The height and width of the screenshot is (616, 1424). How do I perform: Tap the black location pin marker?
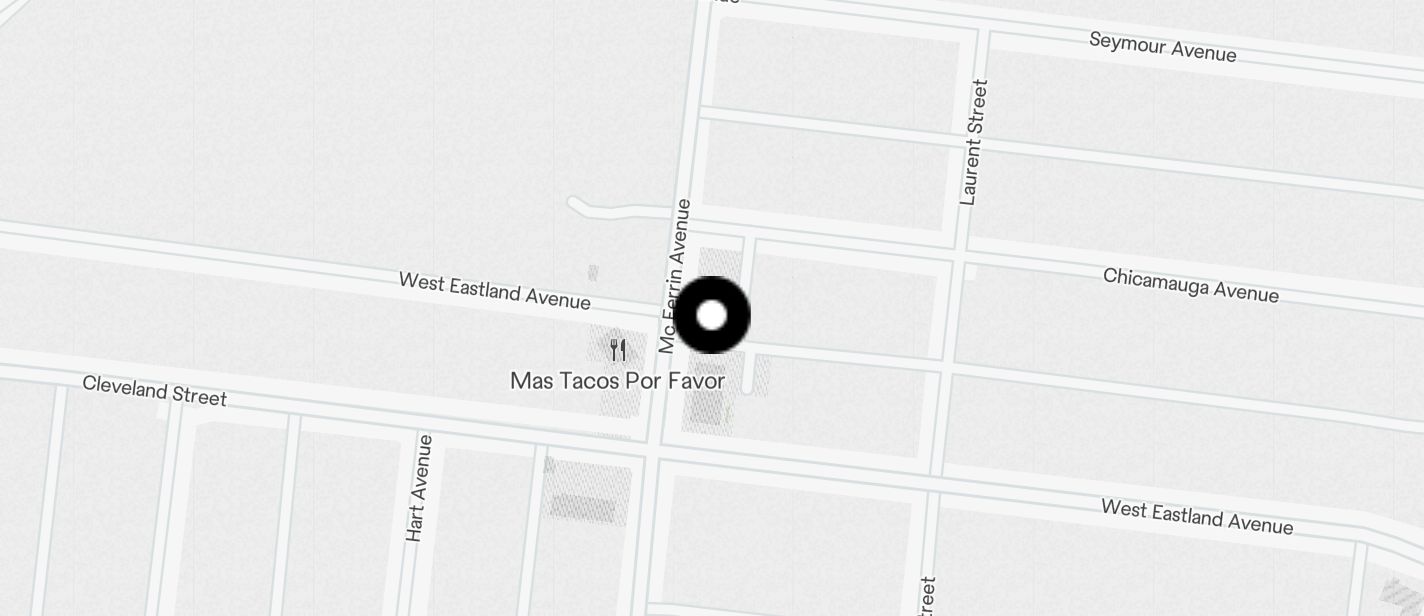[x=711, y=315]
